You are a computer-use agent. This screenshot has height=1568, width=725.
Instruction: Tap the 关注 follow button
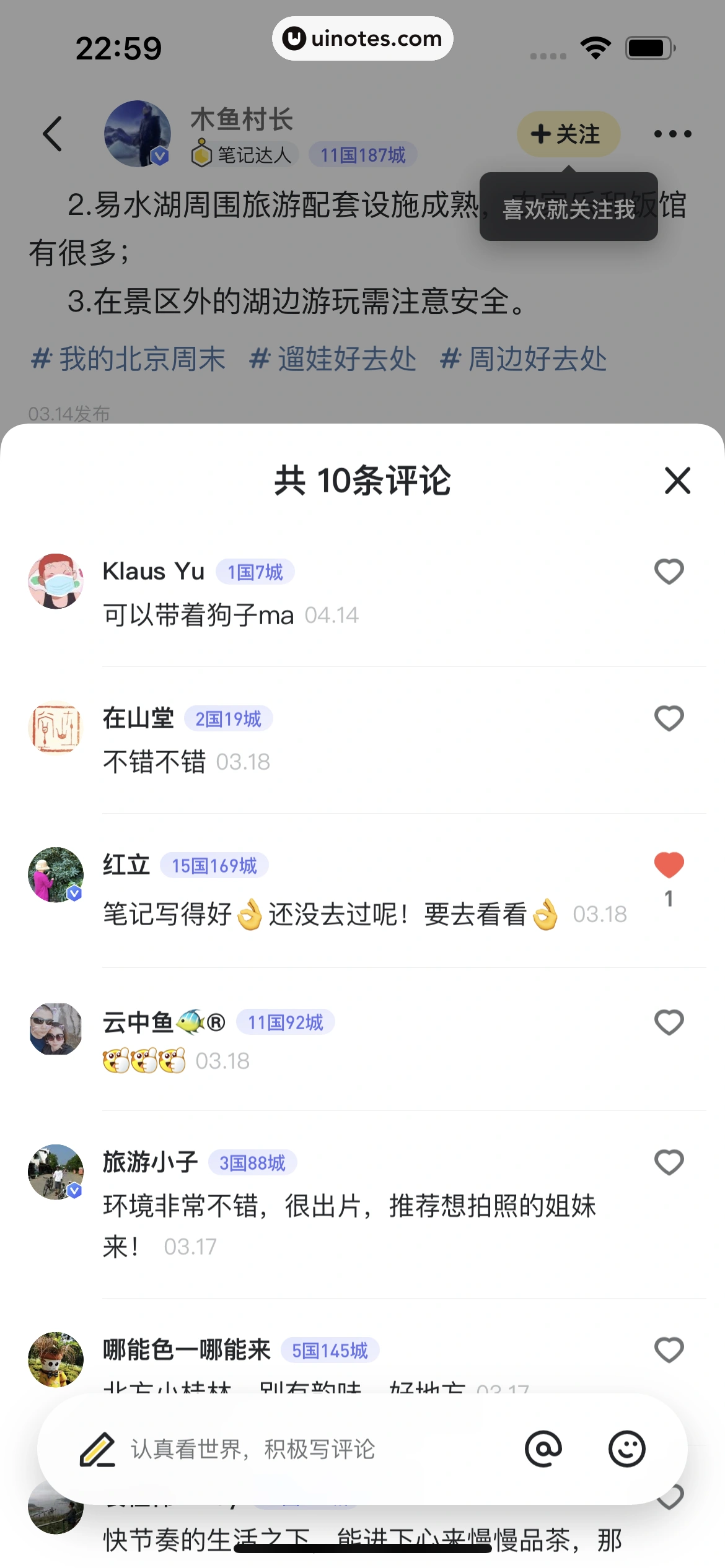click(567, 134)
